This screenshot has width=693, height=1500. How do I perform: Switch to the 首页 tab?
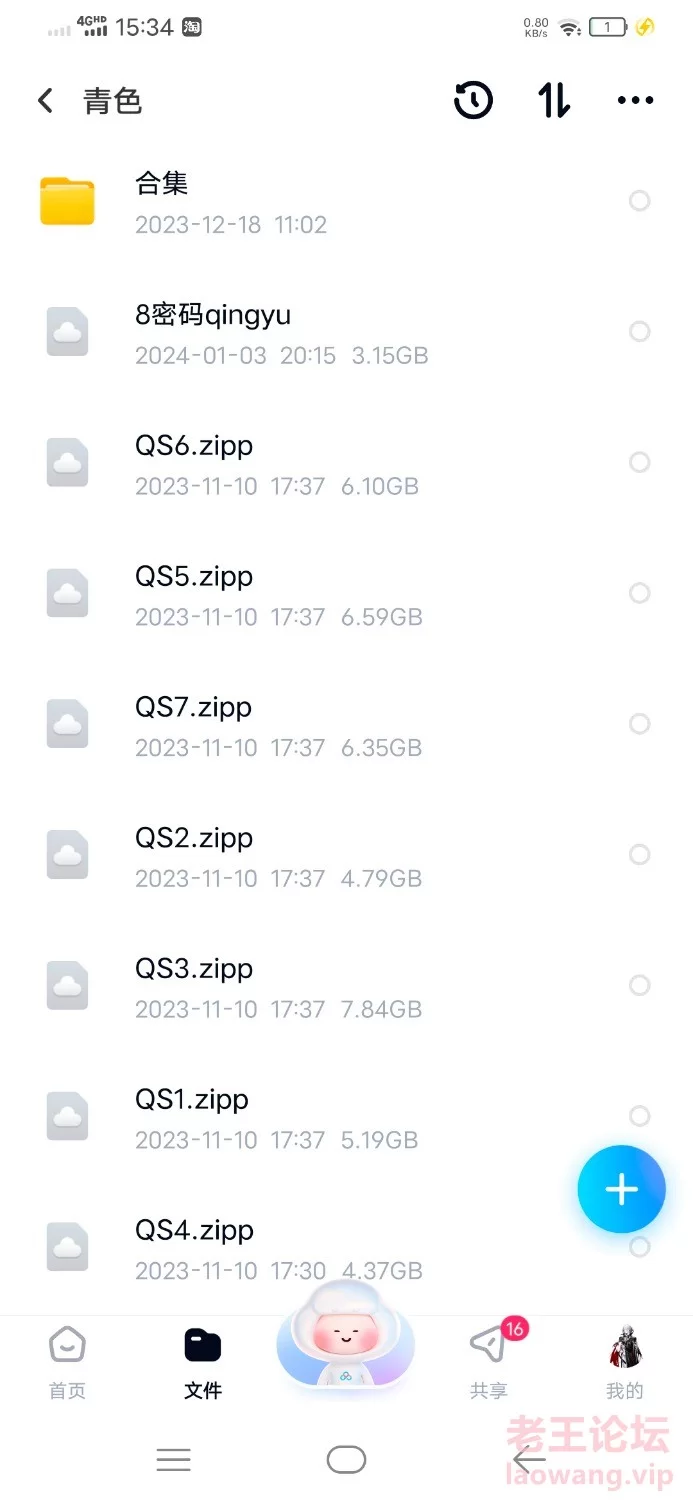click(68, 1361)
